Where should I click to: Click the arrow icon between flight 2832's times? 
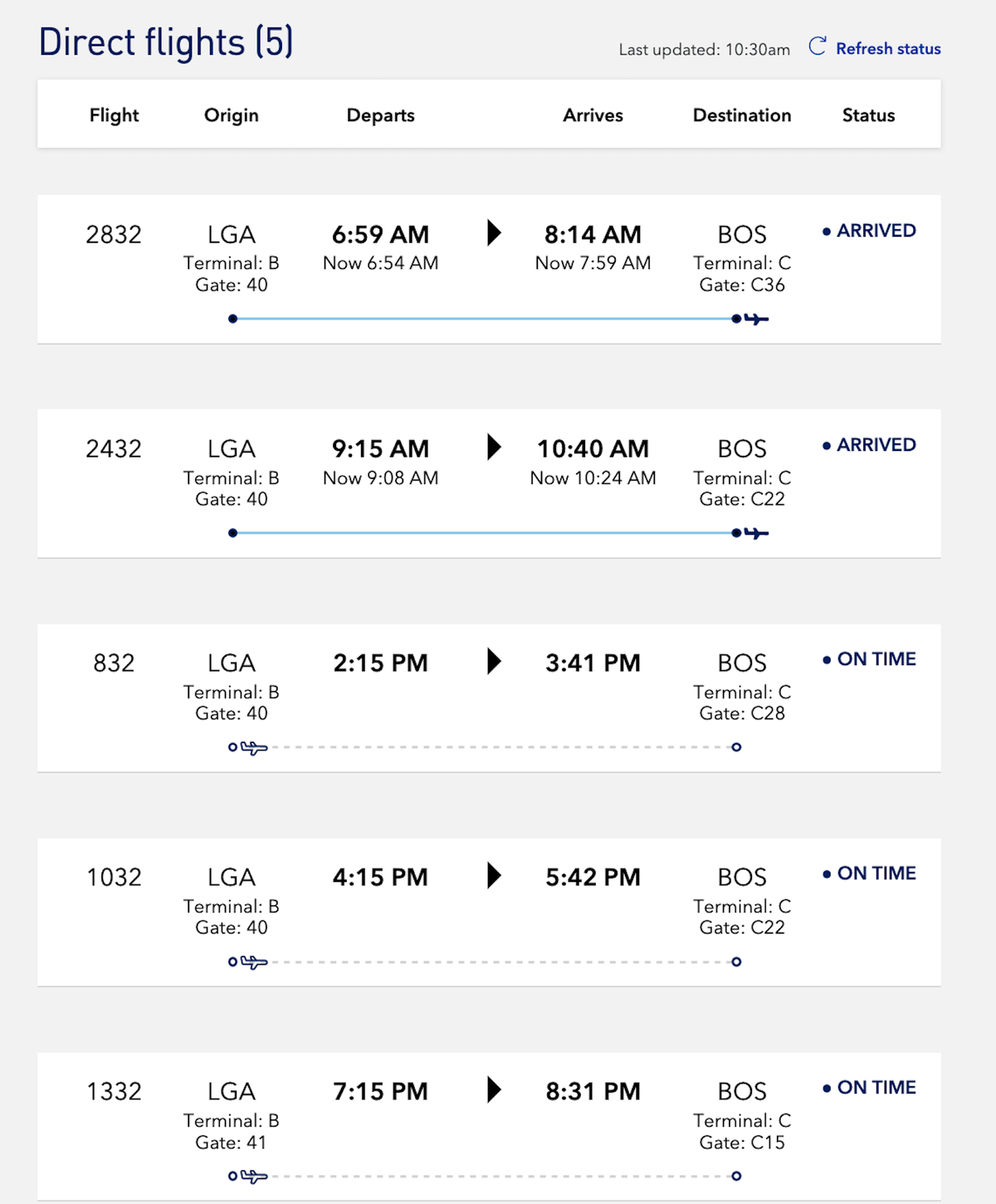point(493,234)
